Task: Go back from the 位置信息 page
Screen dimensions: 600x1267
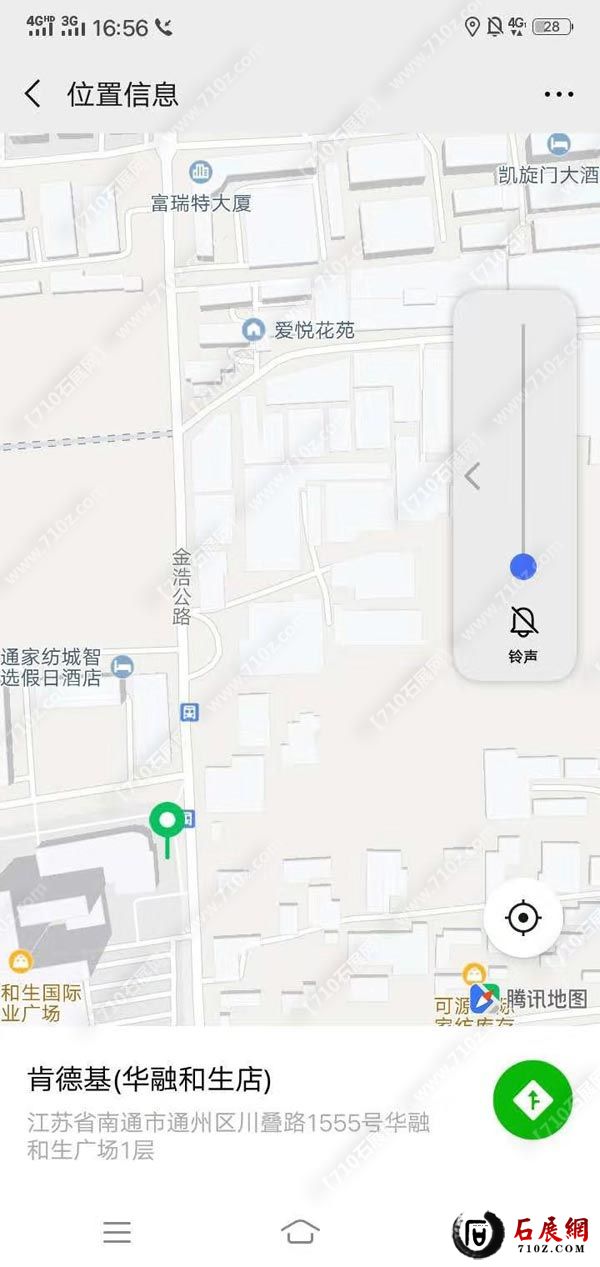Action: tap(33, 94)
